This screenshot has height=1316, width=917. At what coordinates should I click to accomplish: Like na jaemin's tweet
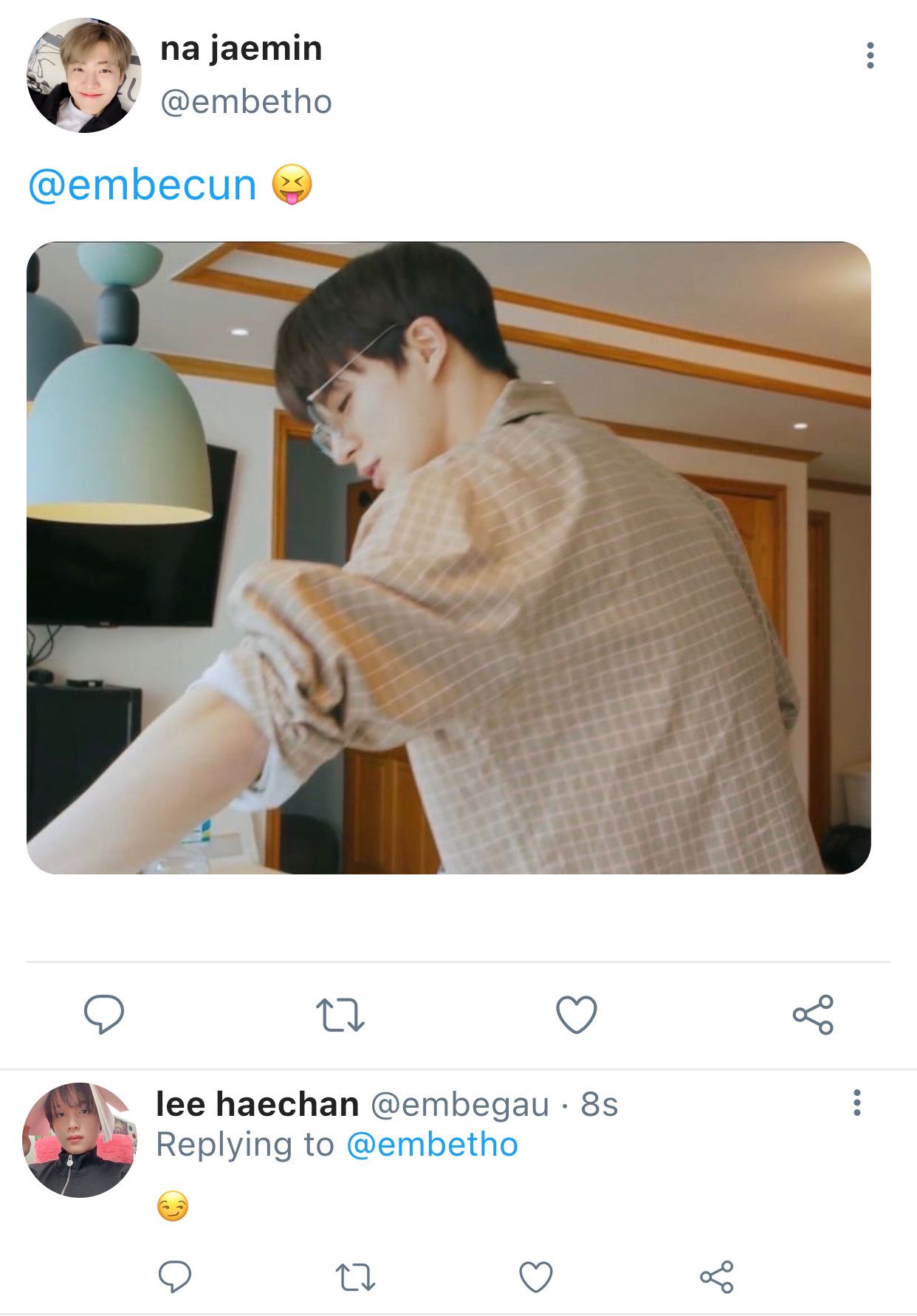[576, 1015]
